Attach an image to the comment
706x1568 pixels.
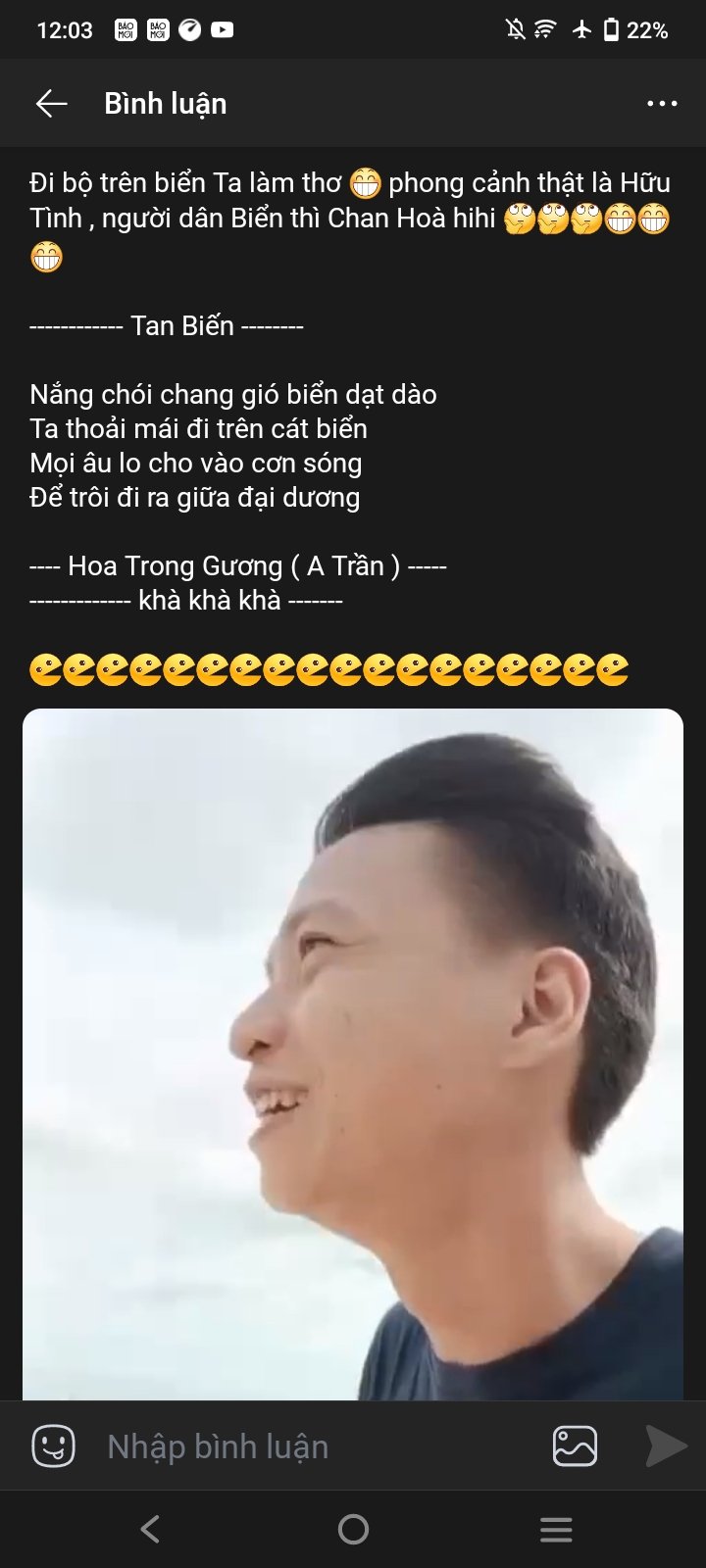coord(575,1445)
